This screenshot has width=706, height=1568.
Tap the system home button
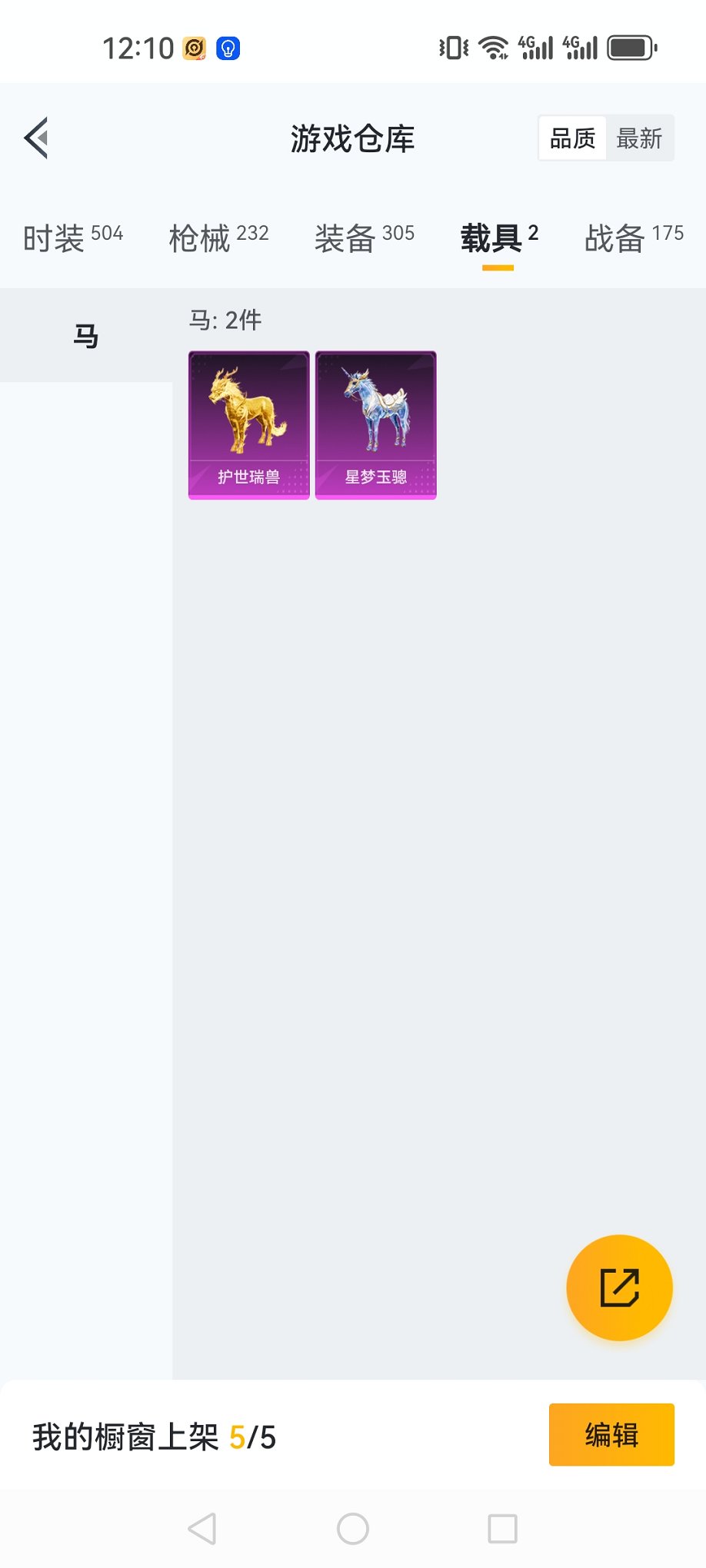point(353,1529)
